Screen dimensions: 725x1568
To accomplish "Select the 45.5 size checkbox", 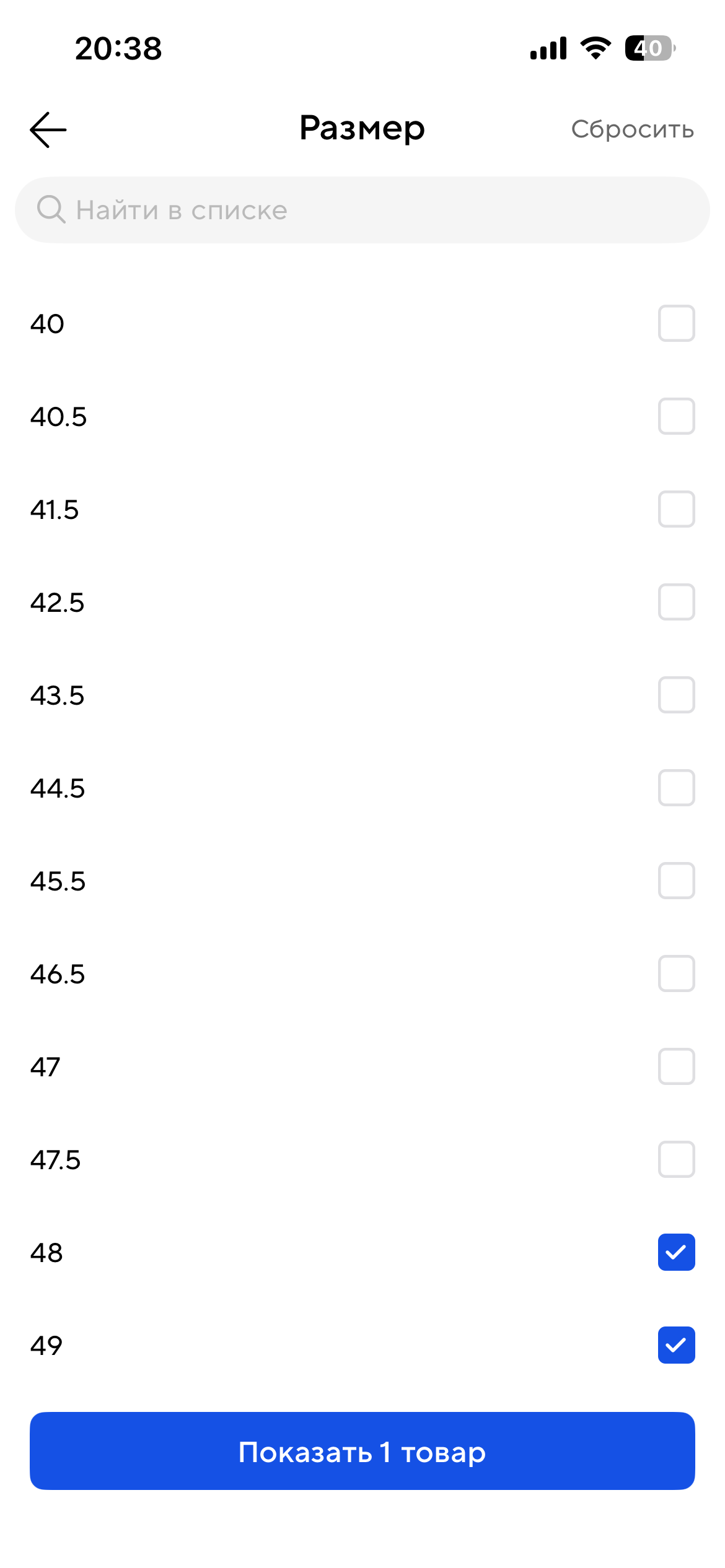I will (x=676, y=881).
